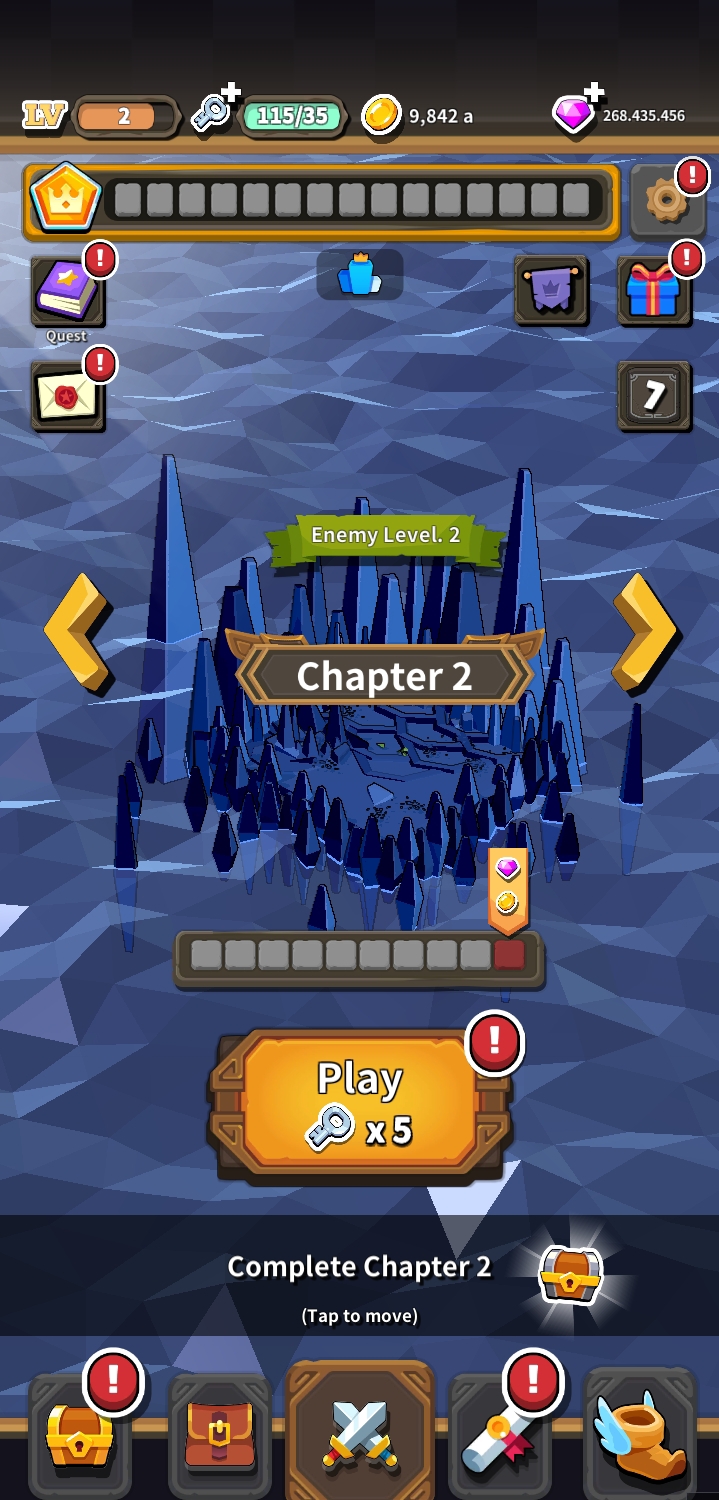Open the 7 calendar icon

(x=654, y=397)
